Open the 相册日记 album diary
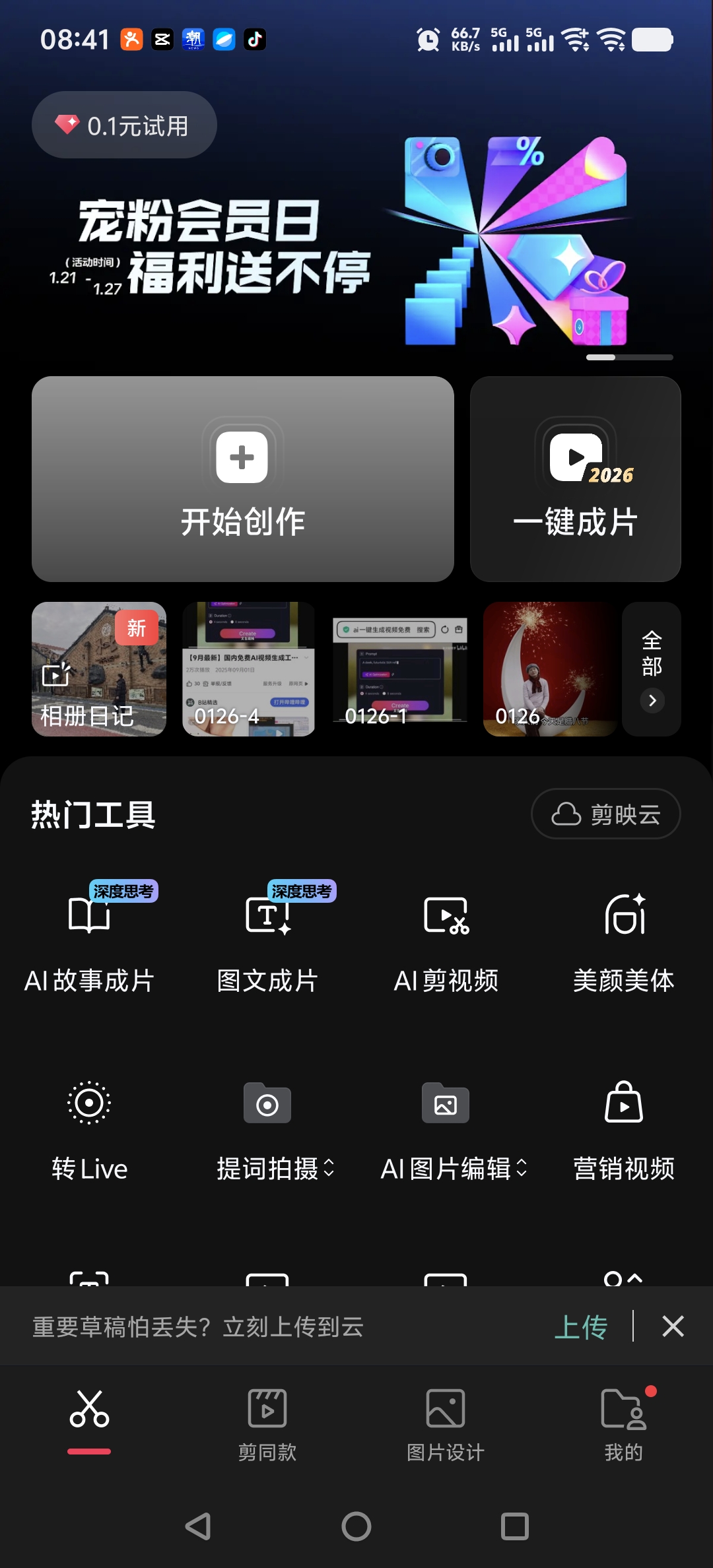This screenshot has width=713, height=1568. 99,669
